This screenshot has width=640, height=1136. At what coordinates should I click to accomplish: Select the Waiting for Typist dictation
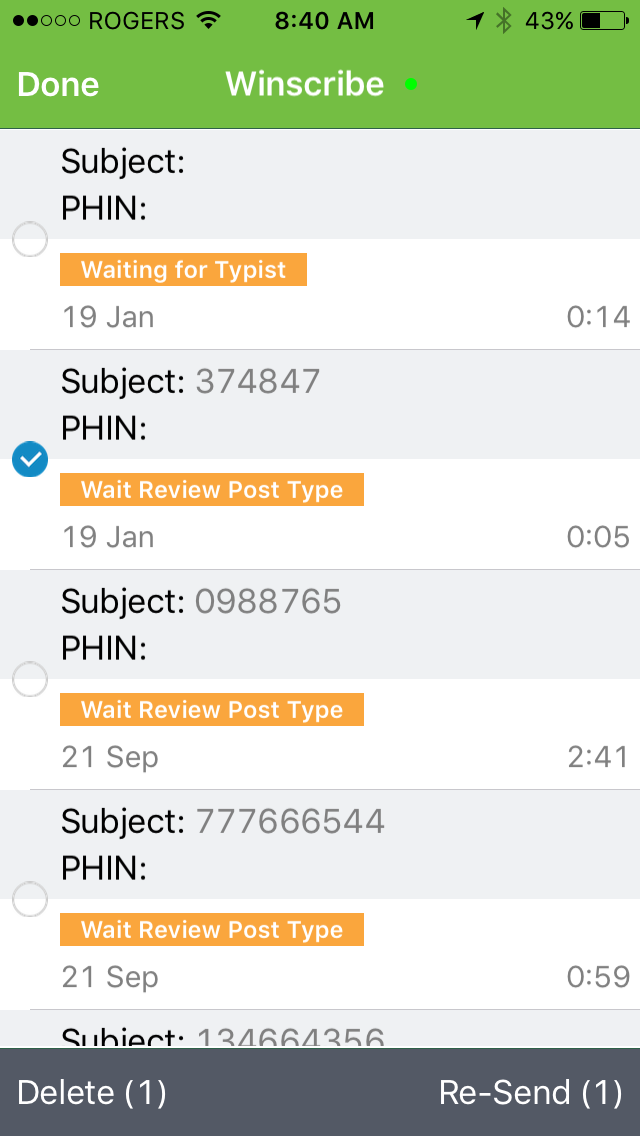coord(30,240)
